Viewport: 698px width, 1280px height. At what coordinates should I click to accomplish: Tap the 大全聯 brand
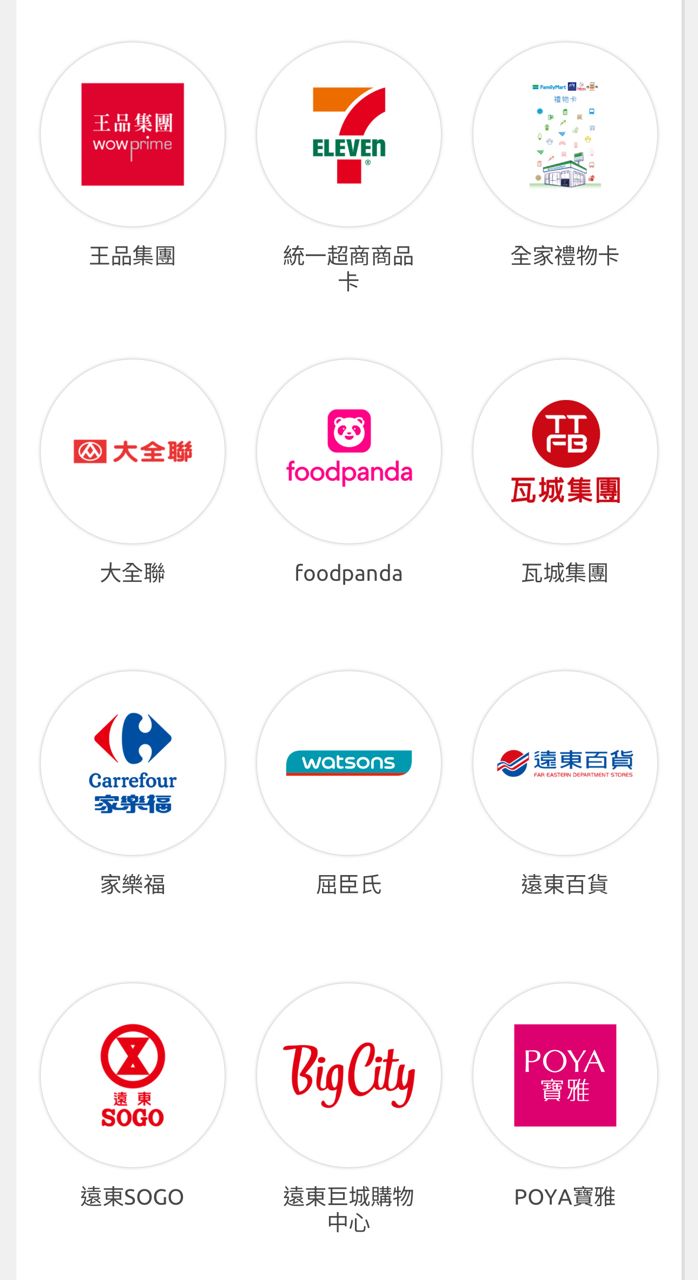(x=133, y=451)
